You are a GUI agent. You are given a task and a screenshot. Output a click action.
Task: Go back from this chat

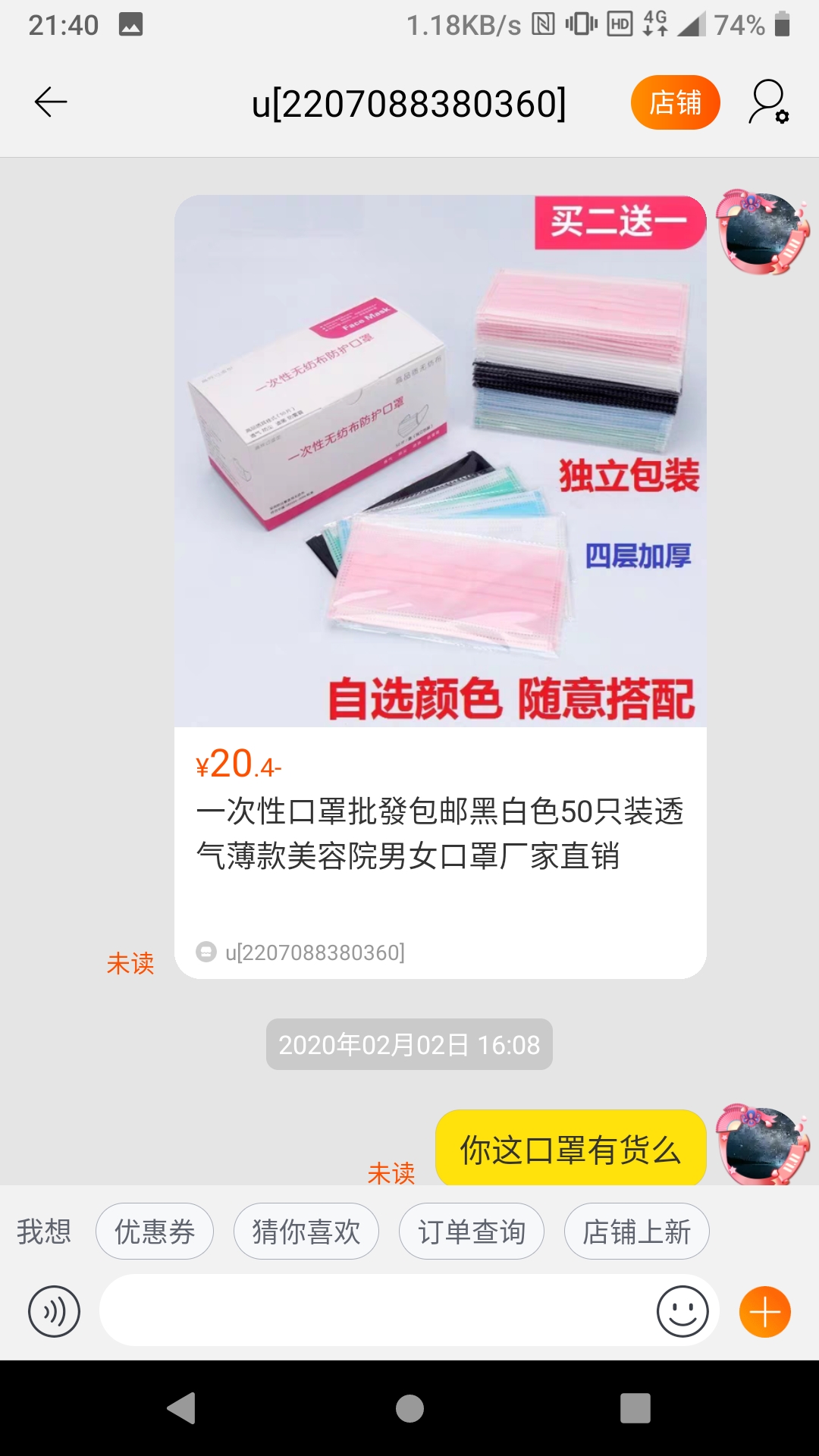point(51,102)
